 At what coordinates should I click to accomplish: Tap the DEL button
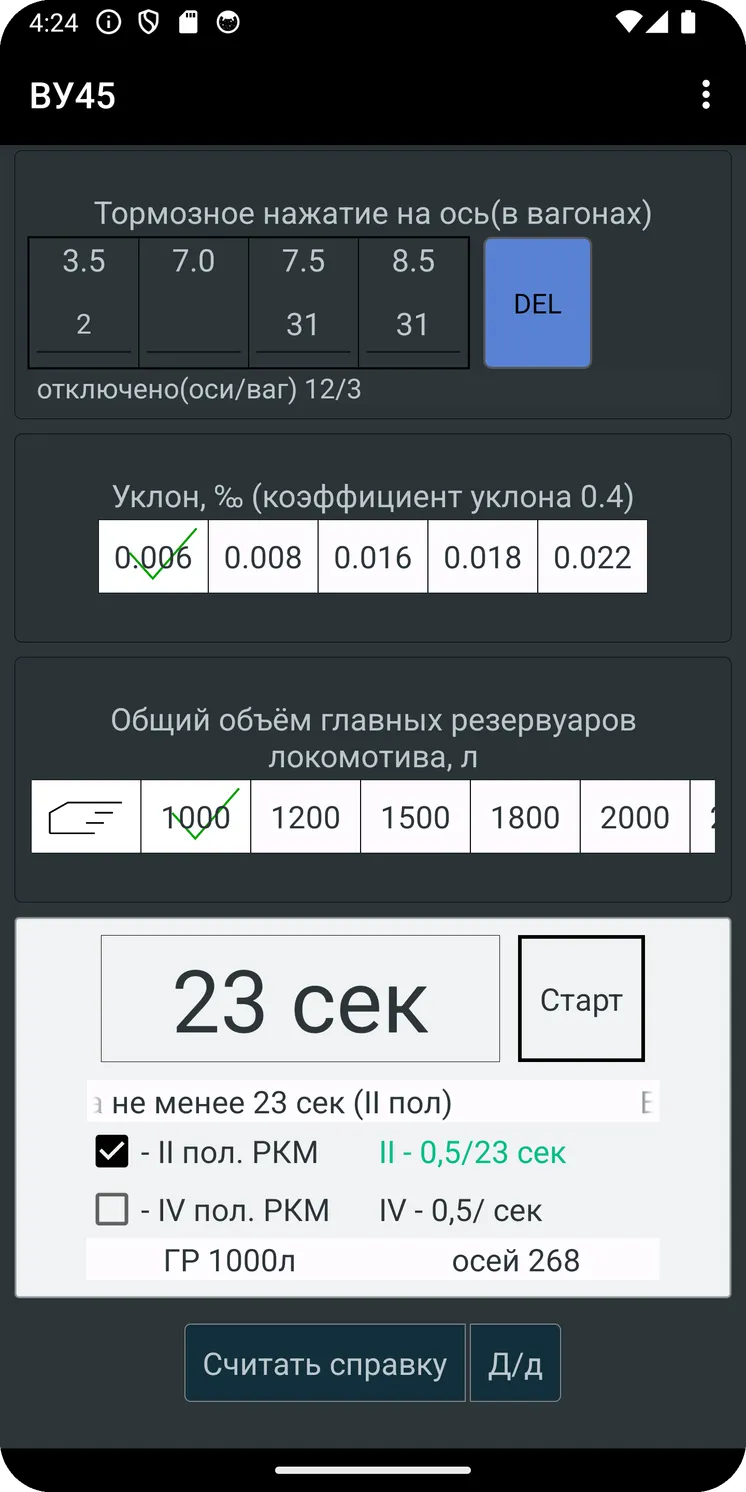point(538,303)
